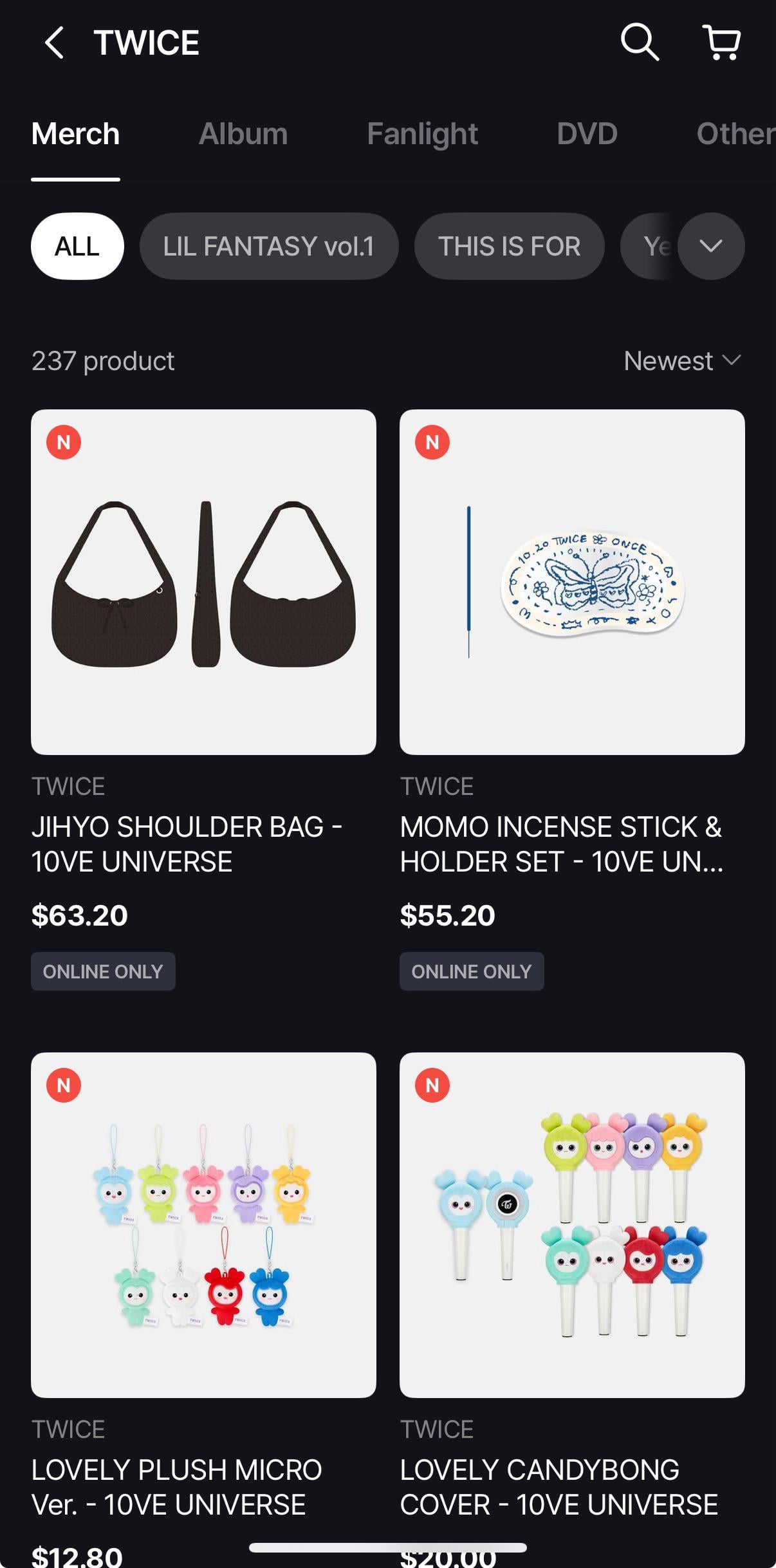Filter by THIS IS FOR chip

click(x=509, y=246)
